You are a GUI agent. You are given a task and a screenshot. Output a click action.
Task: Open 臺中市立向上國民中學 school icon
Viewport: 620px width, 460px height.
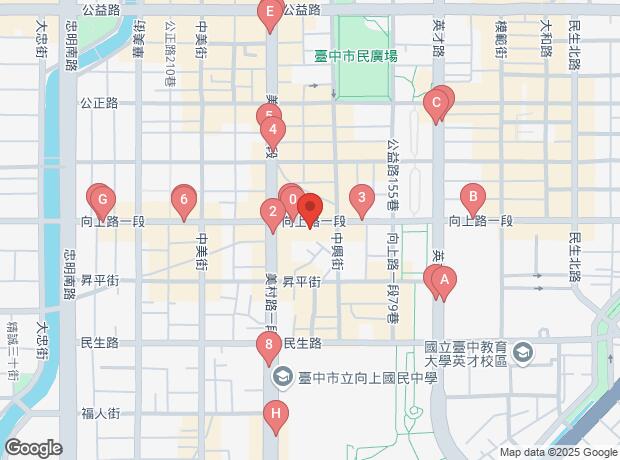click(x=282, y=377)
